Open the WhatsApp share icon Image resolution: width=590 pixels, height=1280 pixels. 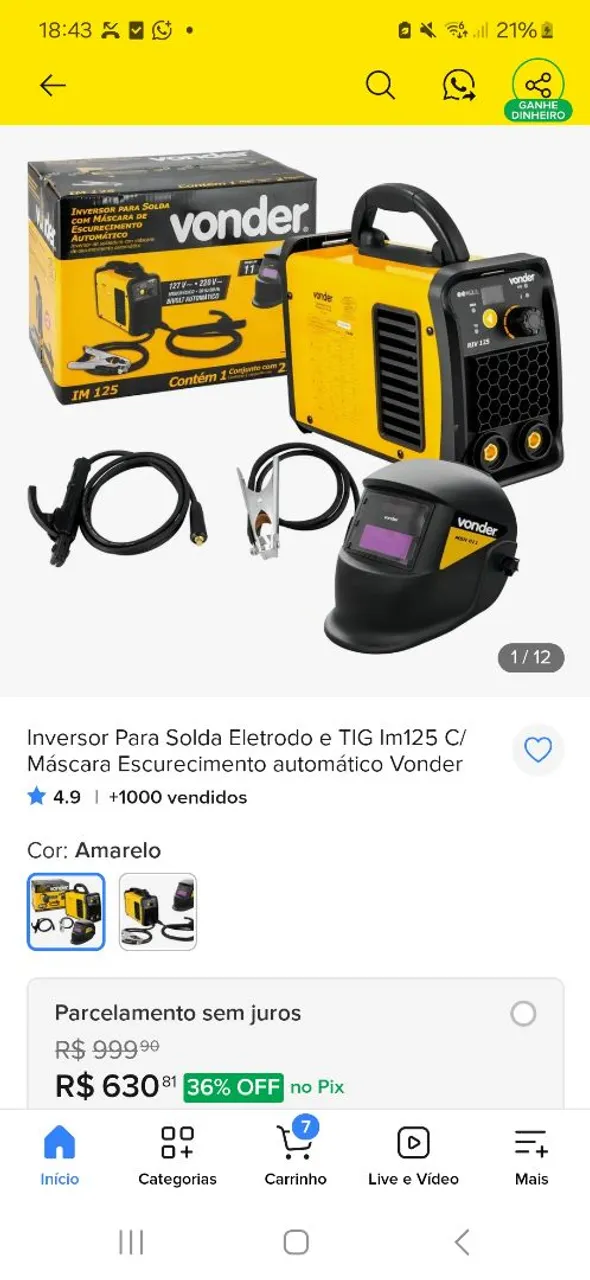pyautogui.click(x=459, y=85)
